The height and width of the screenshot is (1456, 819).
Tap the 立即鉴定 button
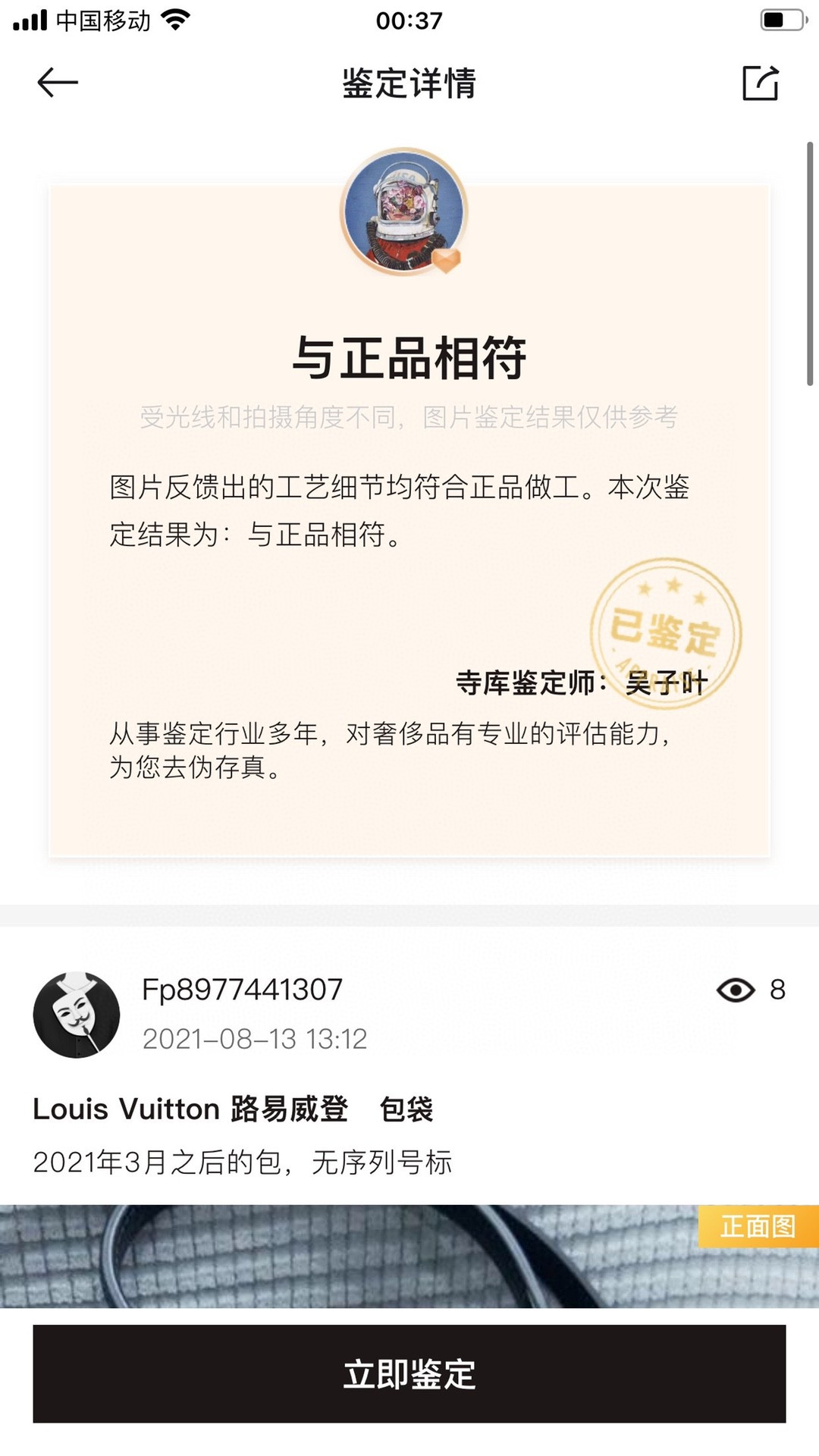pyautogui.click(x=409, y=1373)
